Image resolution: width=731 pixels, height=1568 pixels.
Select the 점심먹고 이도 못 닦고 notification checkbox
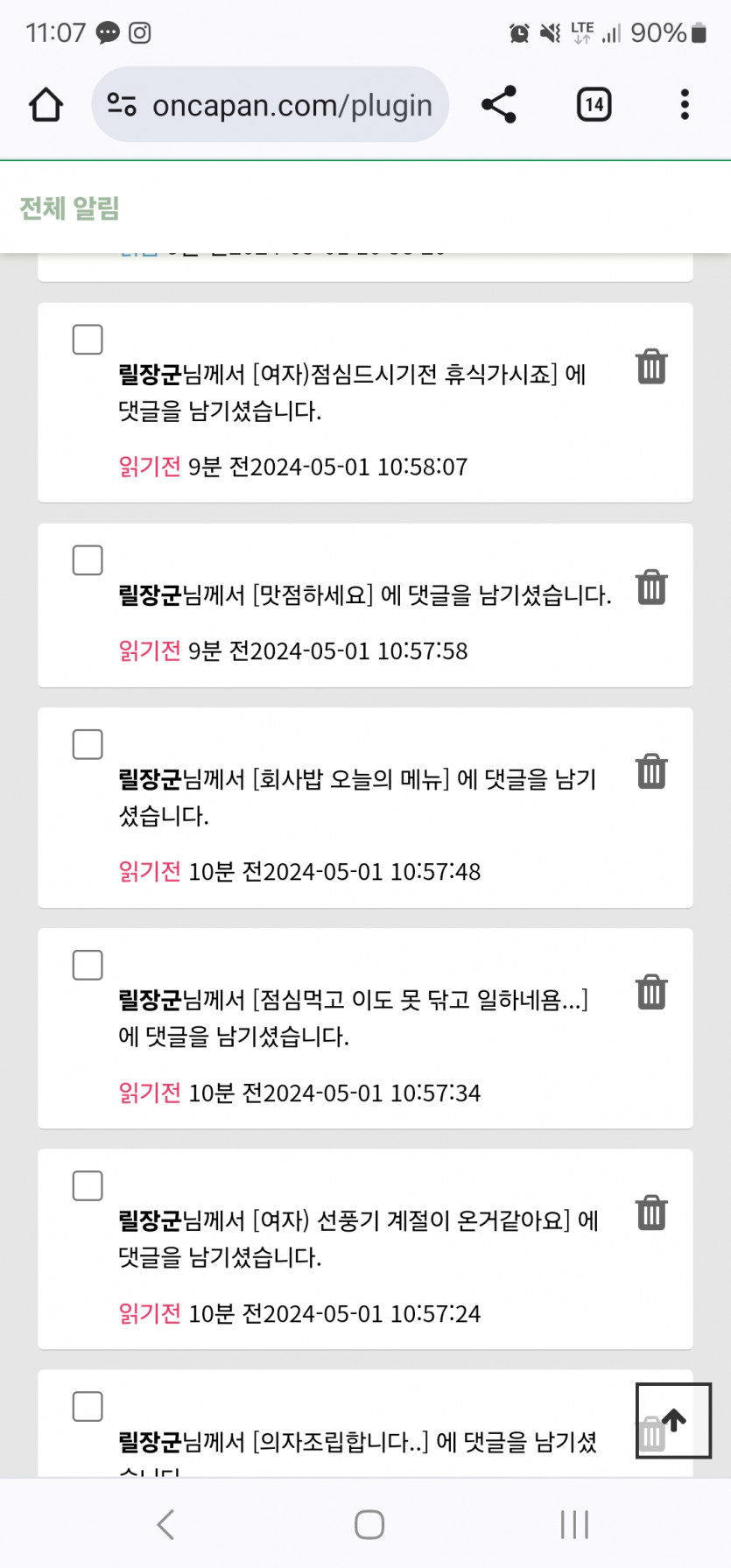(x=88, y=965)
